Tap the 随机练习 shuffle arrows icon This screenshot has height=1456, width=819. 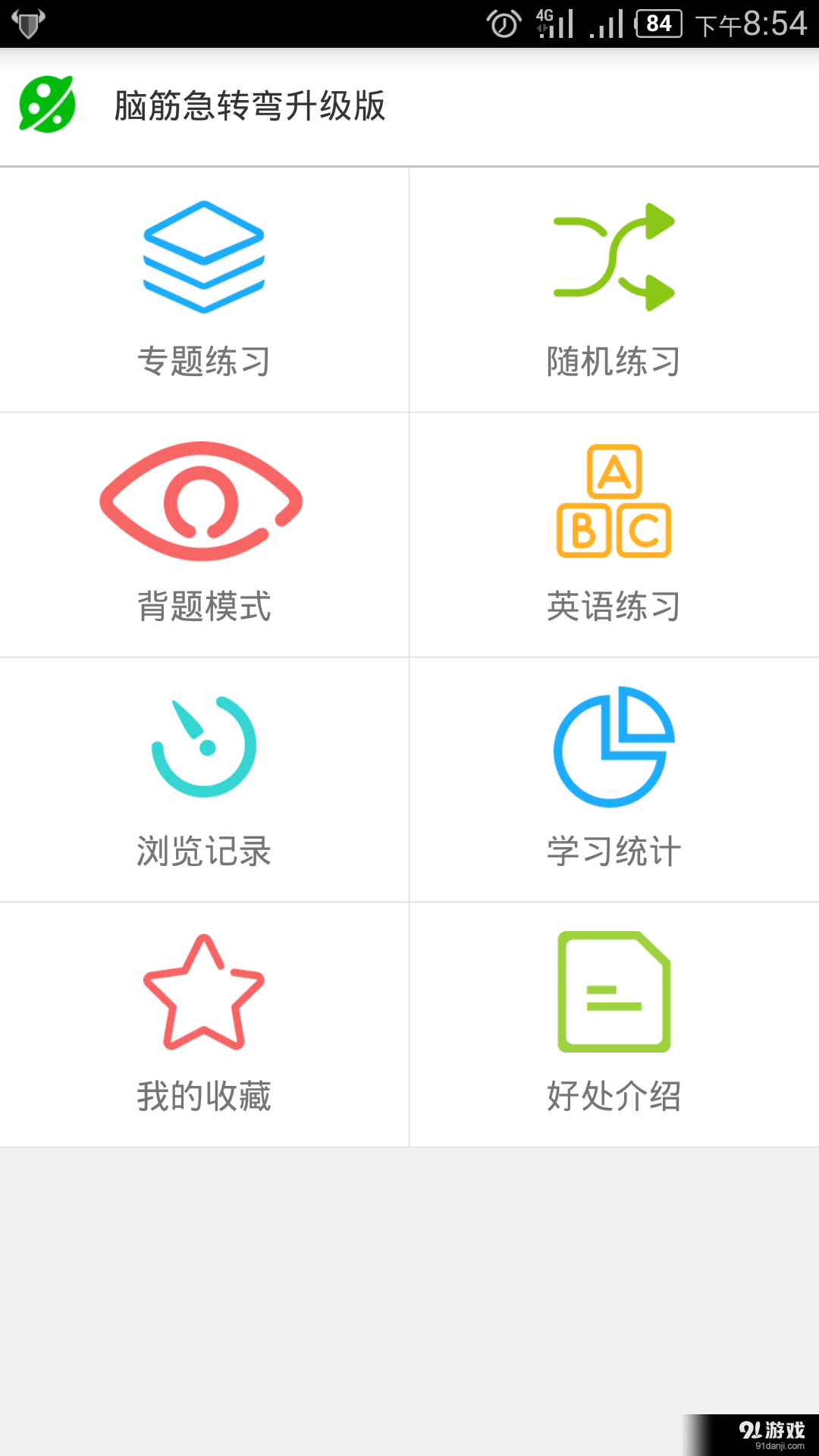pyautogui.click(x=613, y=256)
